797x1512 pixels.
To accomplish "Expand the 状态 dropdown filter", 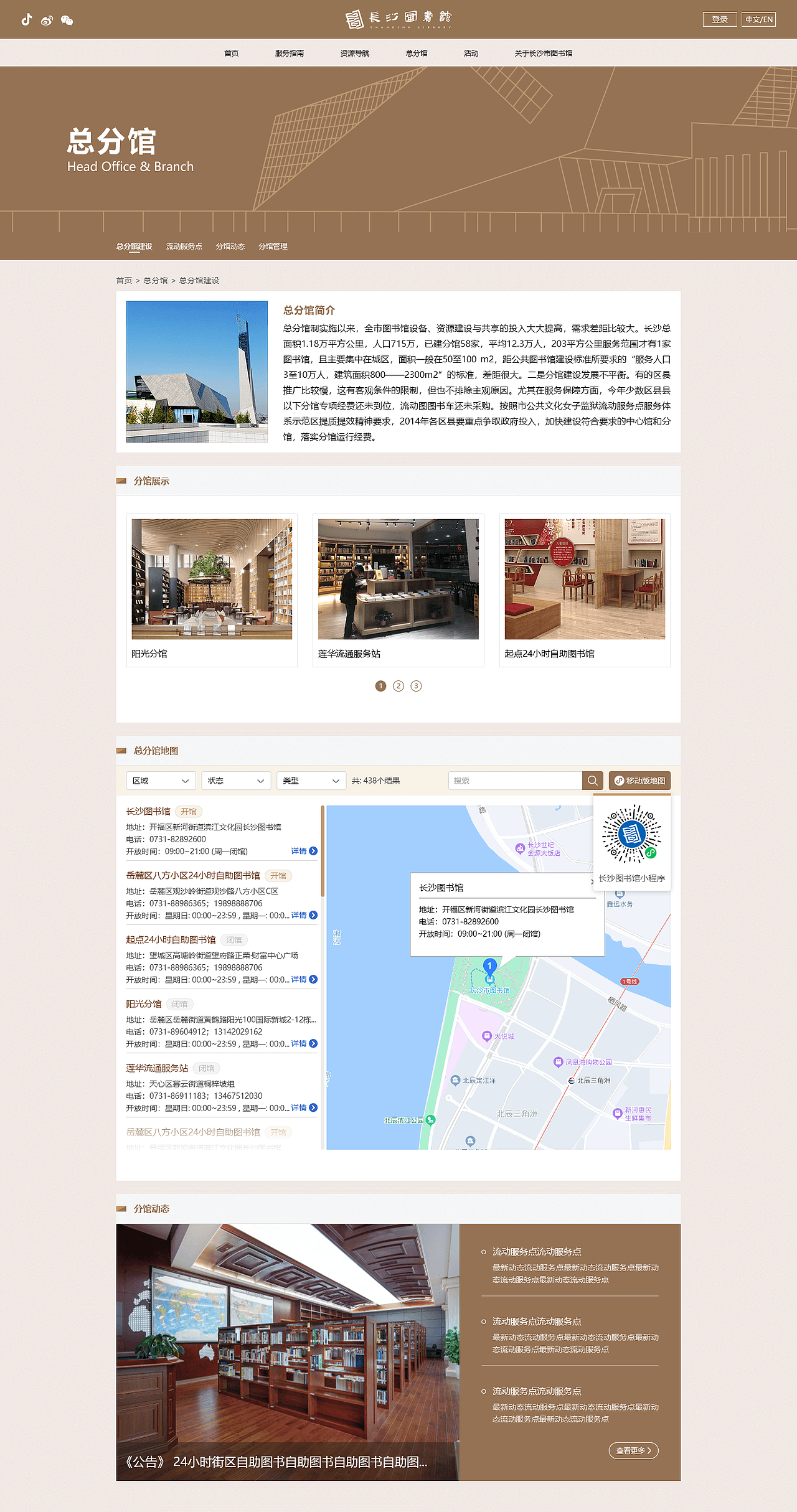I will (236, 781).
